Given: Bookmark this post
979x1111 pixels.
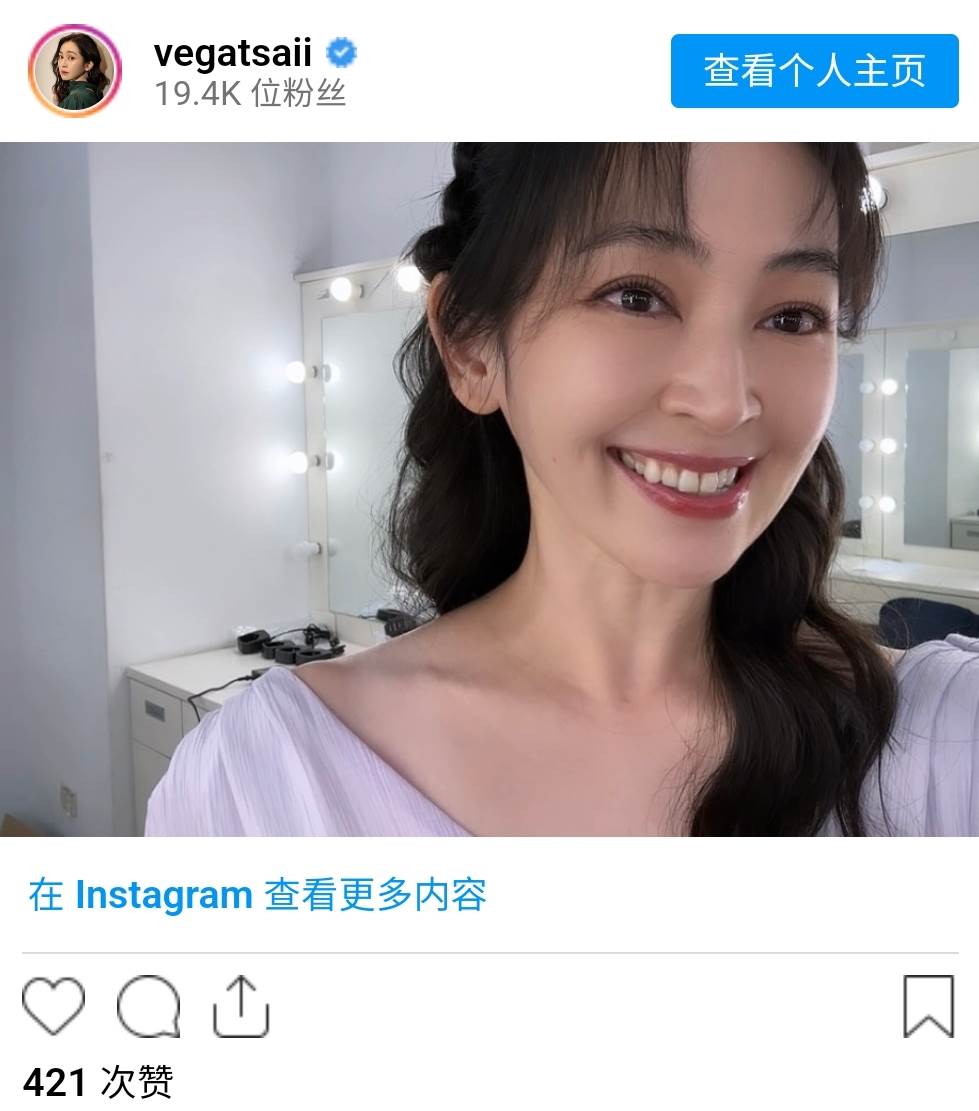Looking at the screenshot, I should (928, 1007).
